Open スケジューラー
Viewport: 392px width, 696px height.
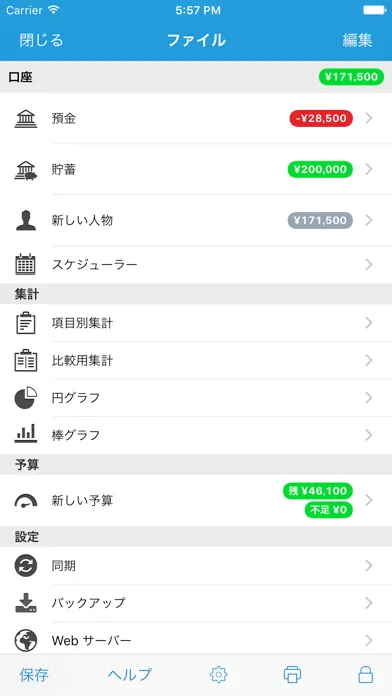196,265
